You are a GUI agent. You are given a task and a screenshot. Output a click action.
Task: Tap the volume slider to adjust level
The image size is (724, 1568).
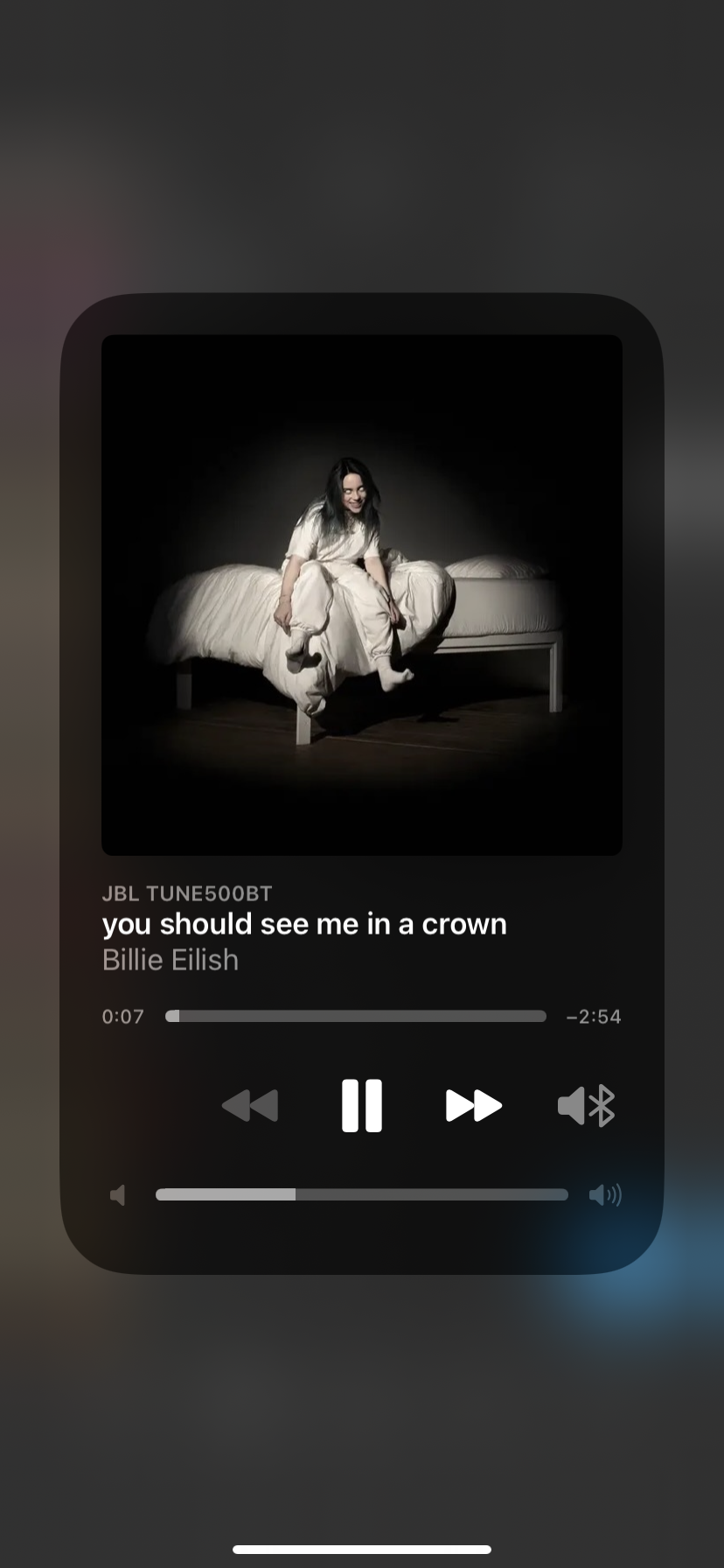coord(361,1194)
